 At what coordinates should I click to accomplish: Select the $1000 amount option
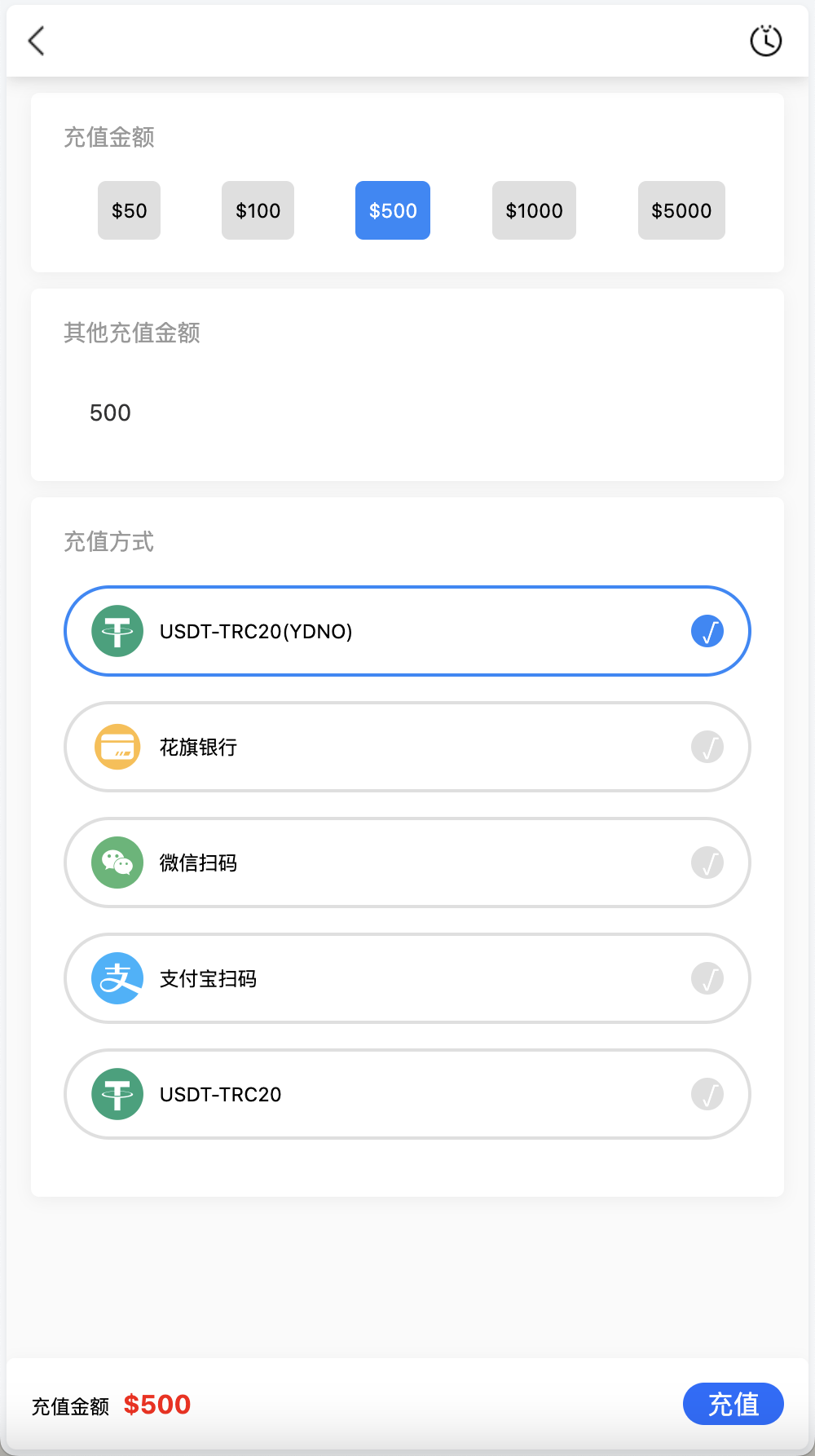[534, 210]
